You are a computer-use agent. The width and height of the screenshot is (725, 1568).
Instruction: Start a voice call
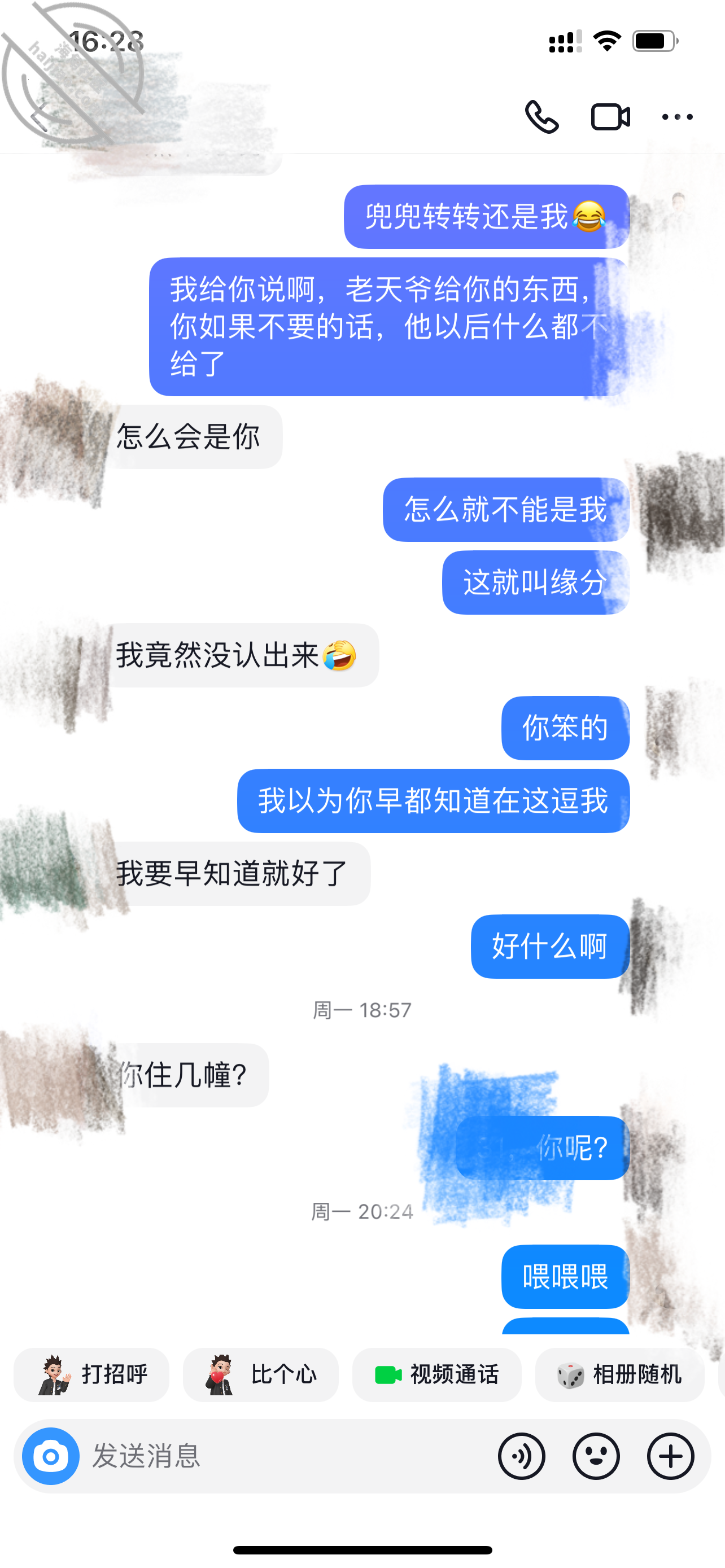[x=541, y=116]
